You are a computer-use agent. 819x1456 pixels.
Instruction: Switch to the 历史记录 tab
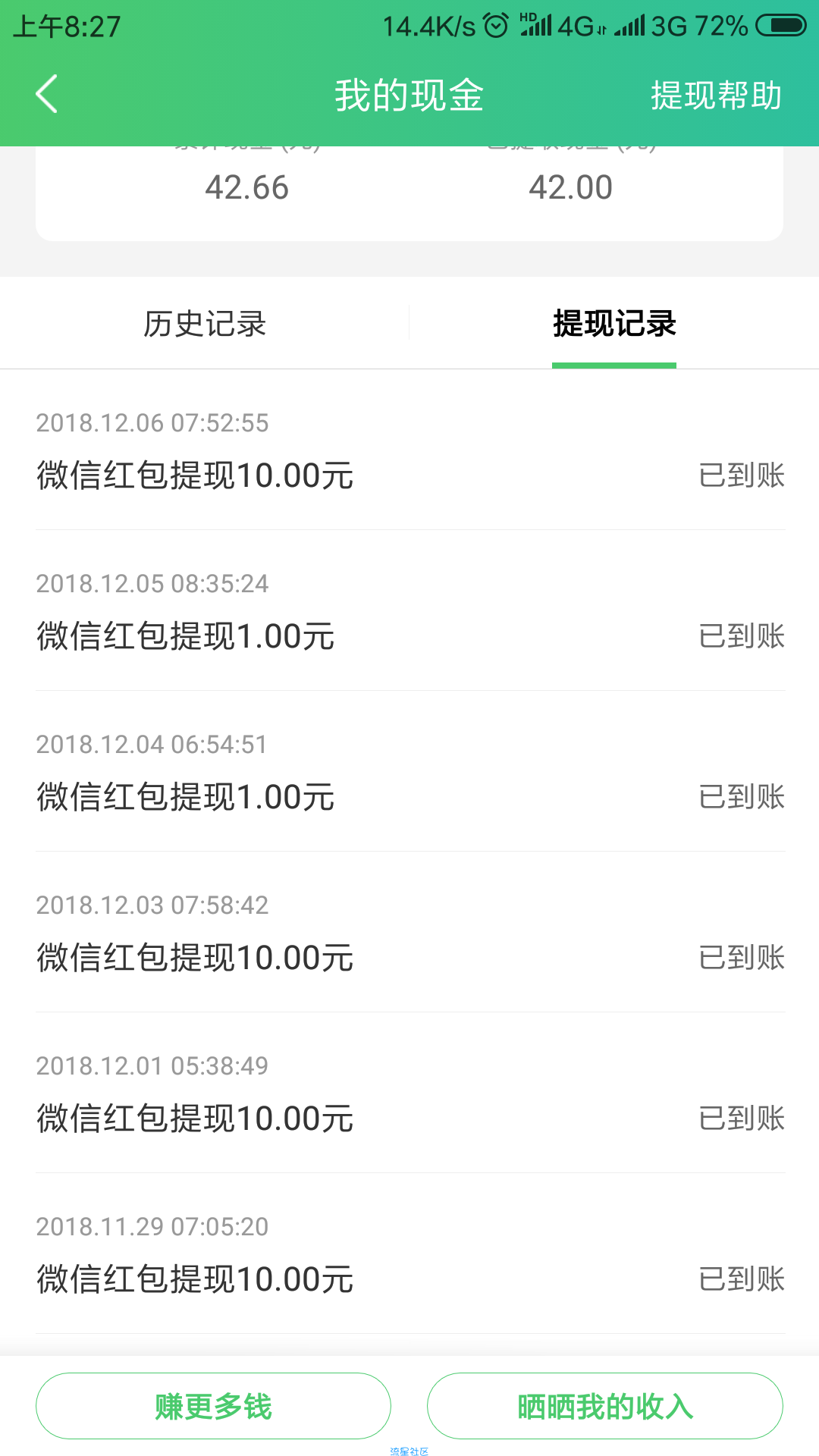pos(205,324)
